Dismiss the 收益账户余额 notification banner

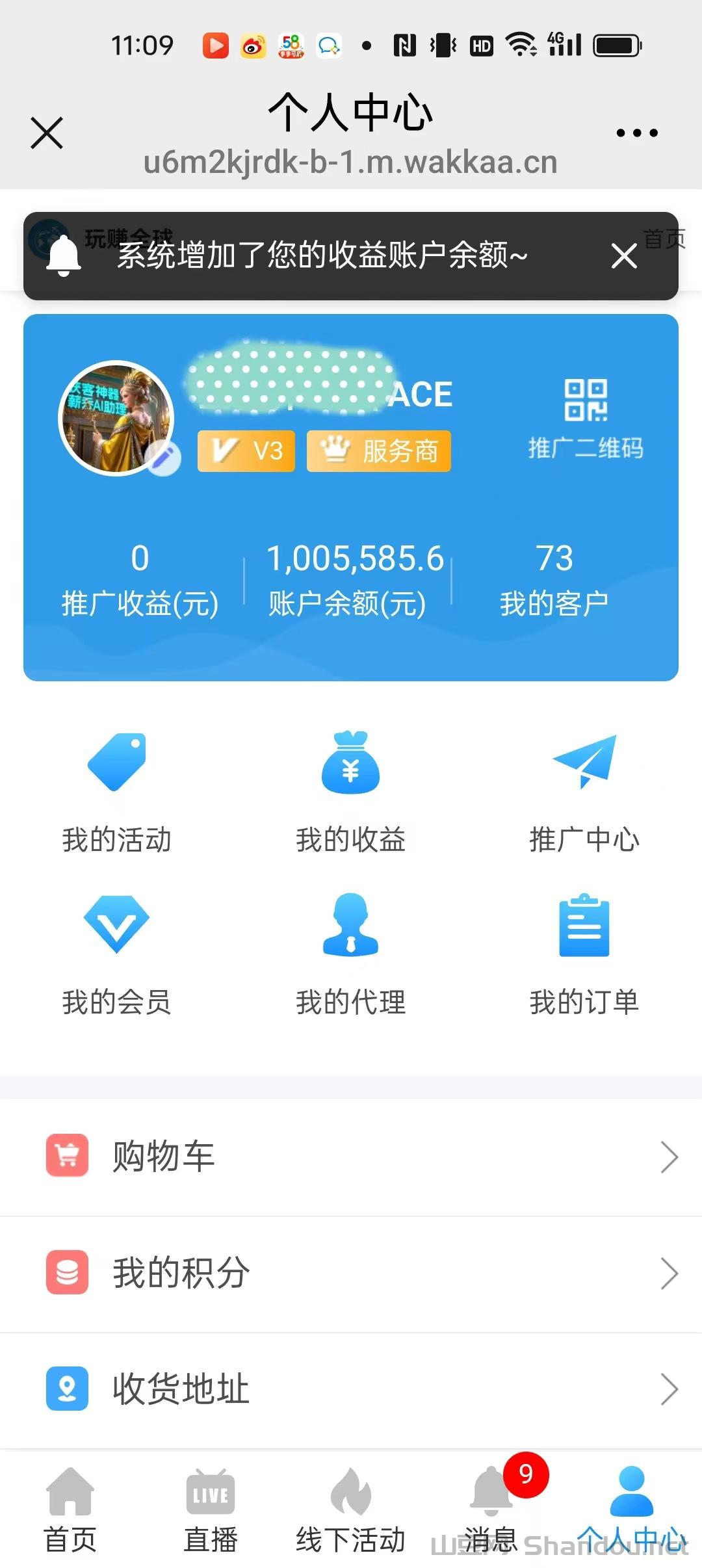(624, 256)
